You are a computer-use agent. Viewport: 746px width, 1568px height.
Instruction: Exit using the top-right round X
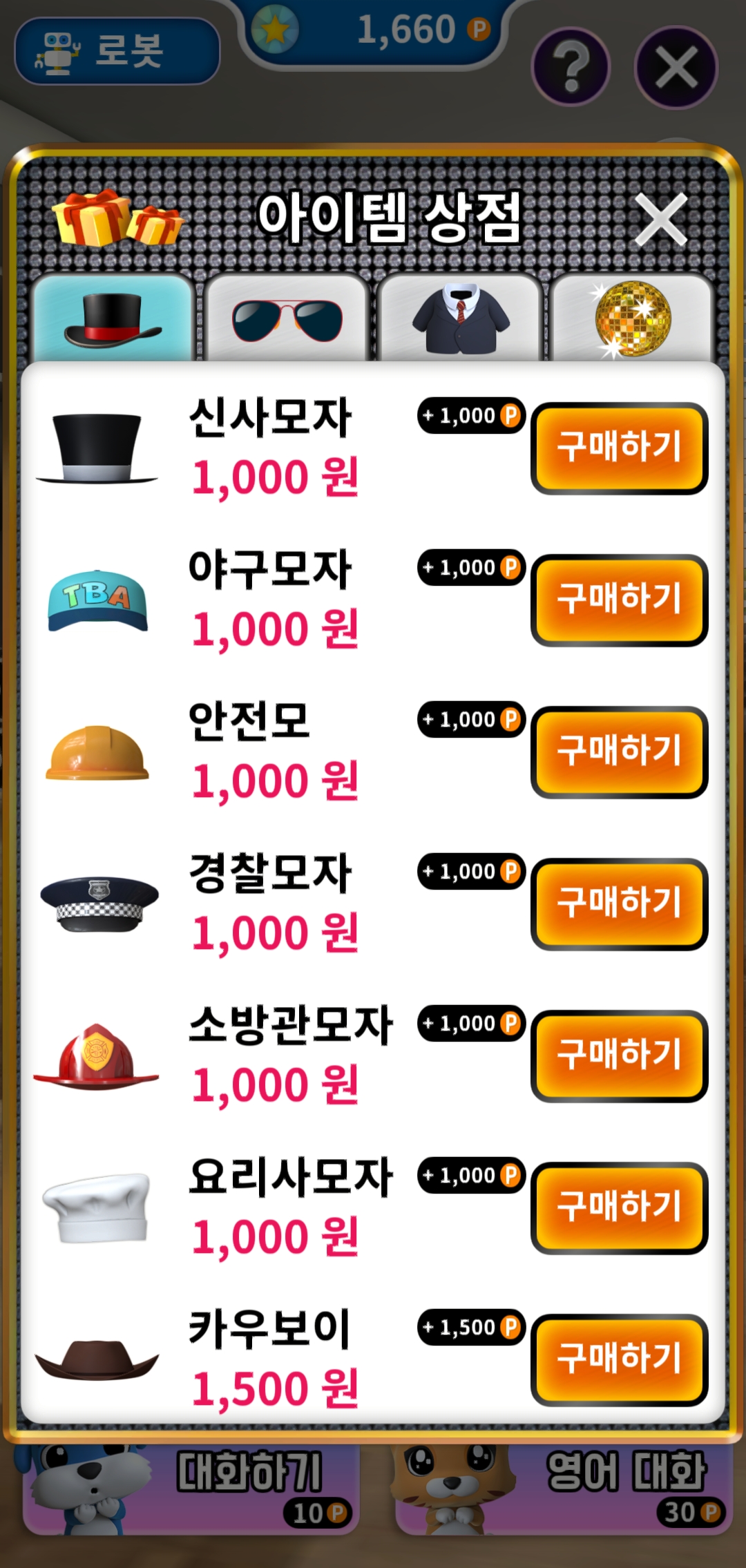point(676,67)
